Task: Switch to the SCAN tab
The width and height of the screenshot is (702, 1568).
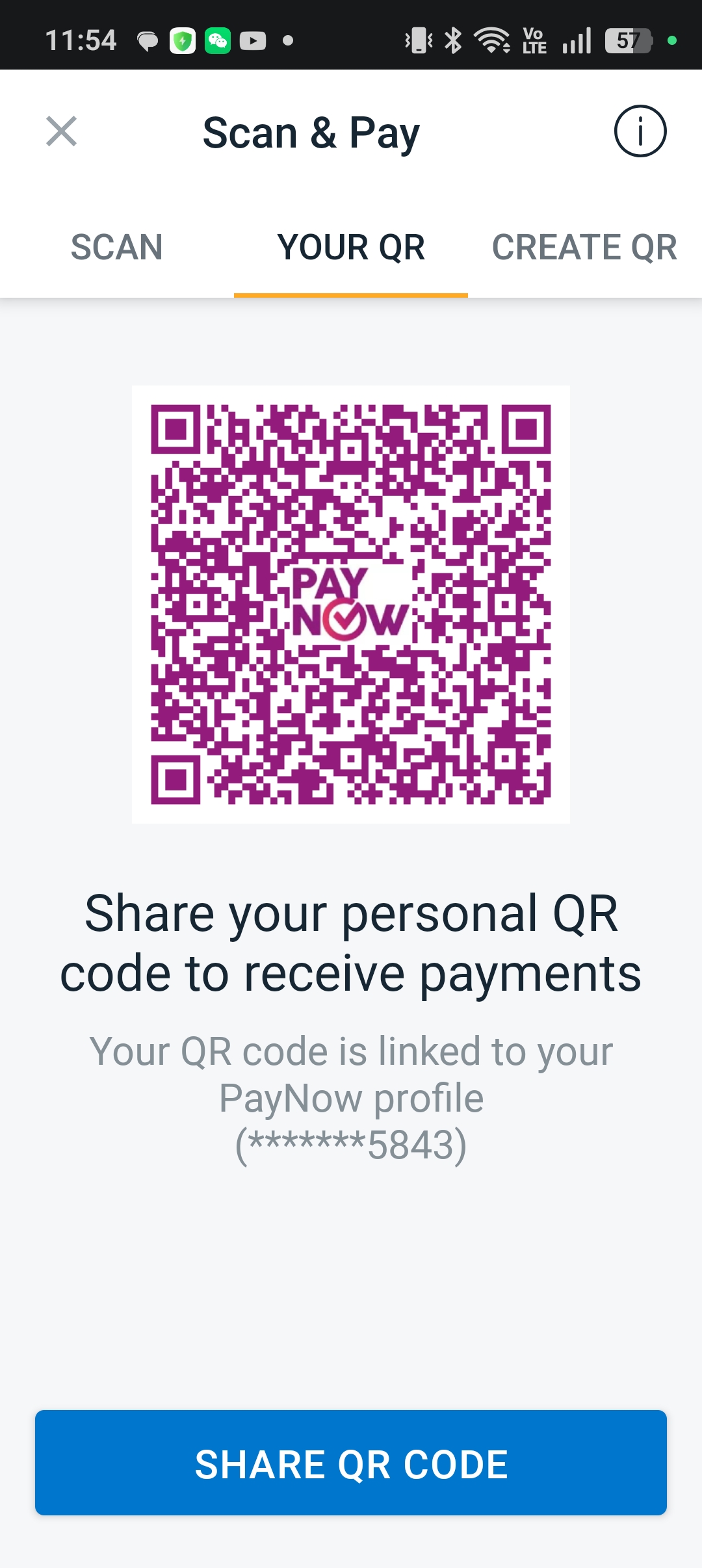Action: click(117, 247)
